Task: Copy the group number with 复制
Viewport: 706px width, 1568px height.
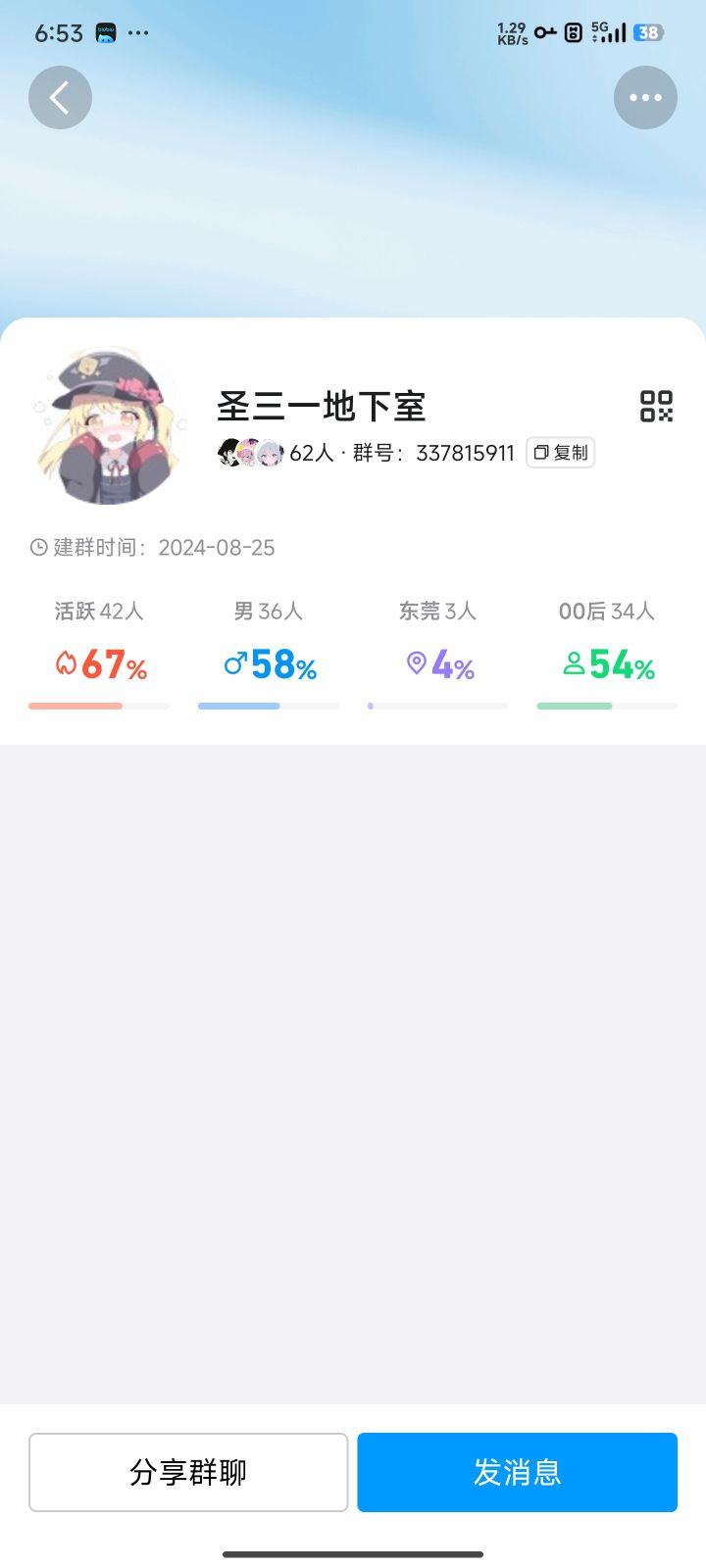Action: [x=561, y=453]
